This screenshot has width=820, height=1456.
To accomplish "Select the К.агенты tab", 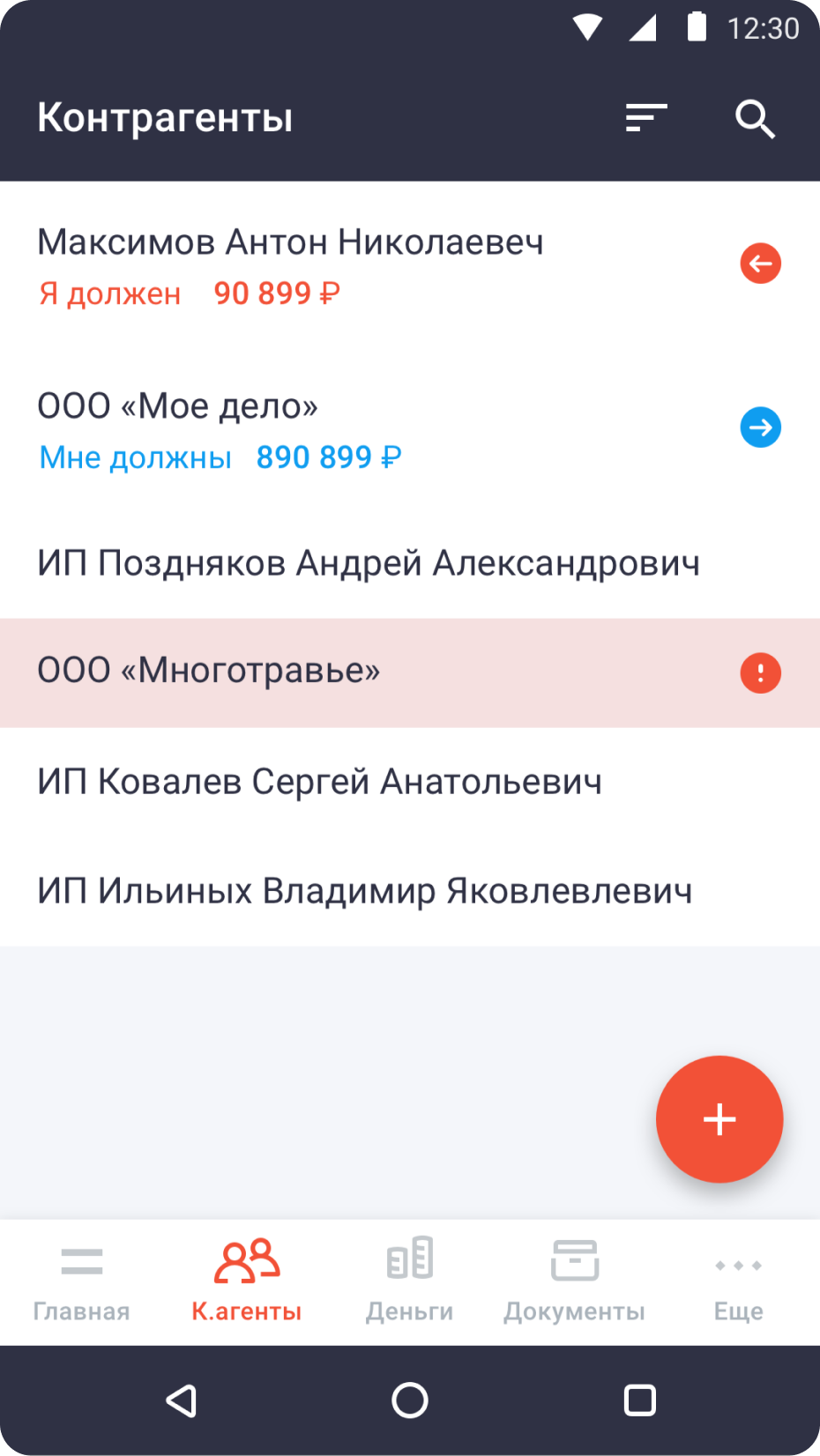I will 247,1281.
